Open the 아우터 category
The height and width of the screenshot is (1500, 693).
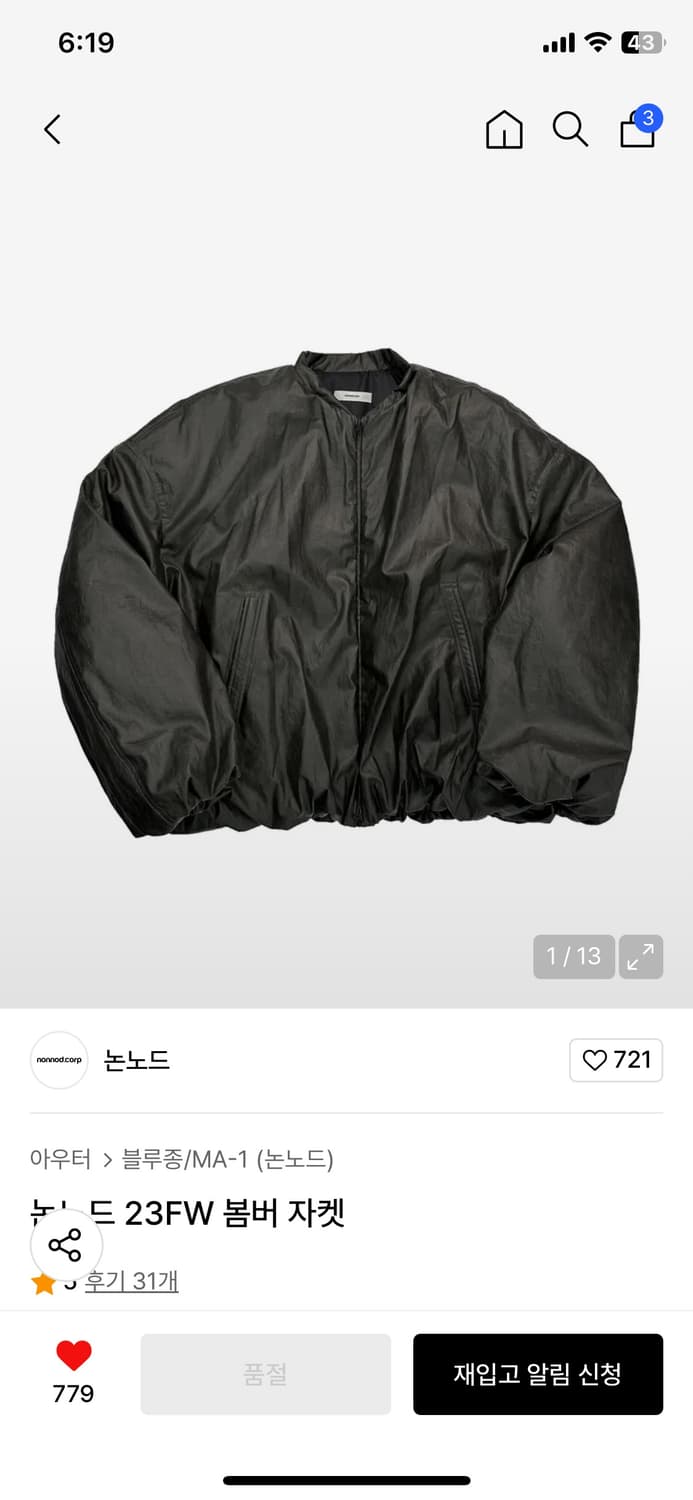pos(61,1159)
